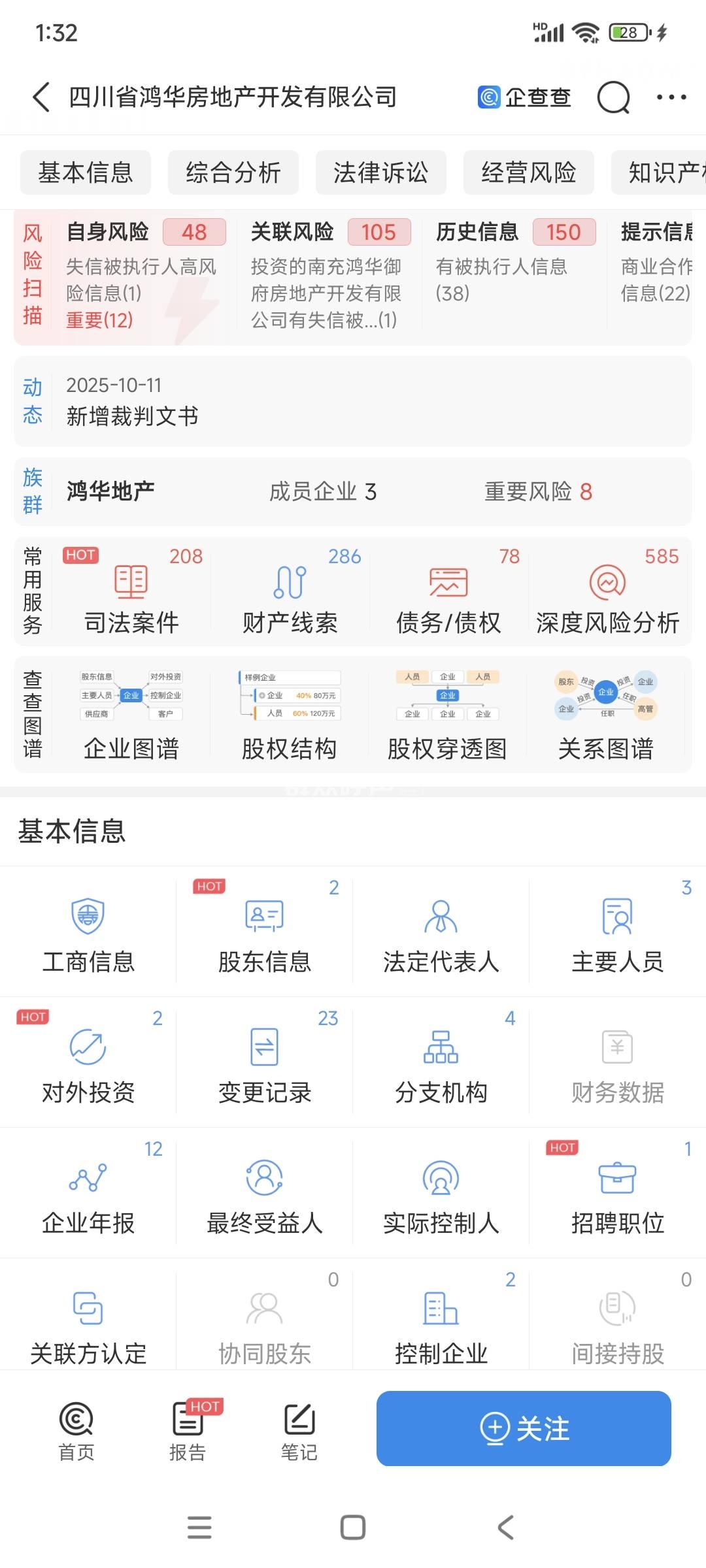Open 工商信息 details
706x1568 pixels.
(x=88, y=931)
